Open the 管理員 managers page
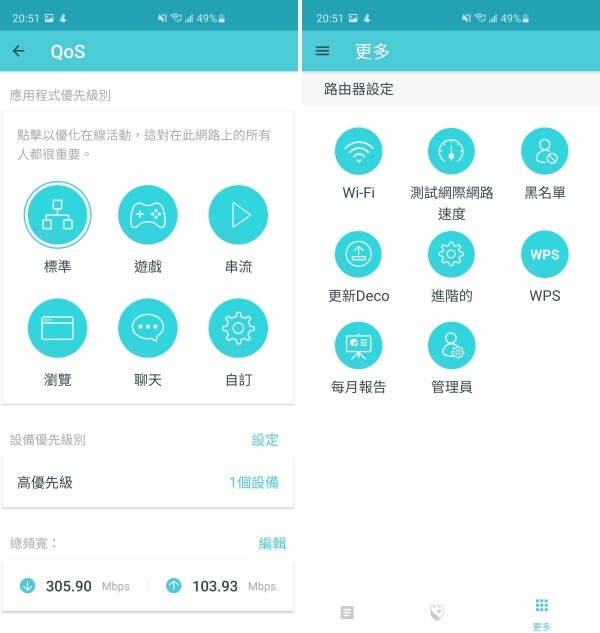This screenshot has height=633, width=600. 451,347
